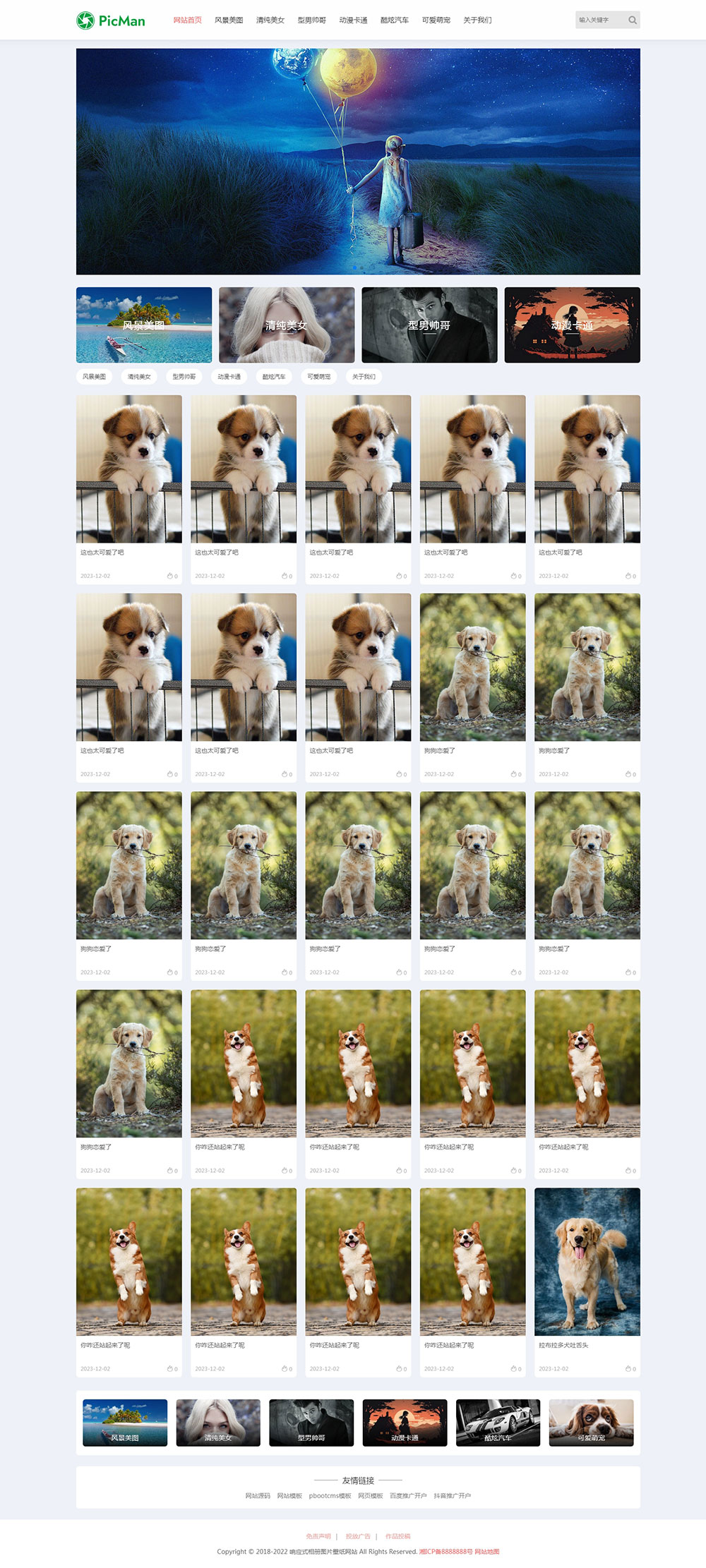706x1568 pixels.
Task: Open the large 风景美图 category tile
Action: pos(144,325)
